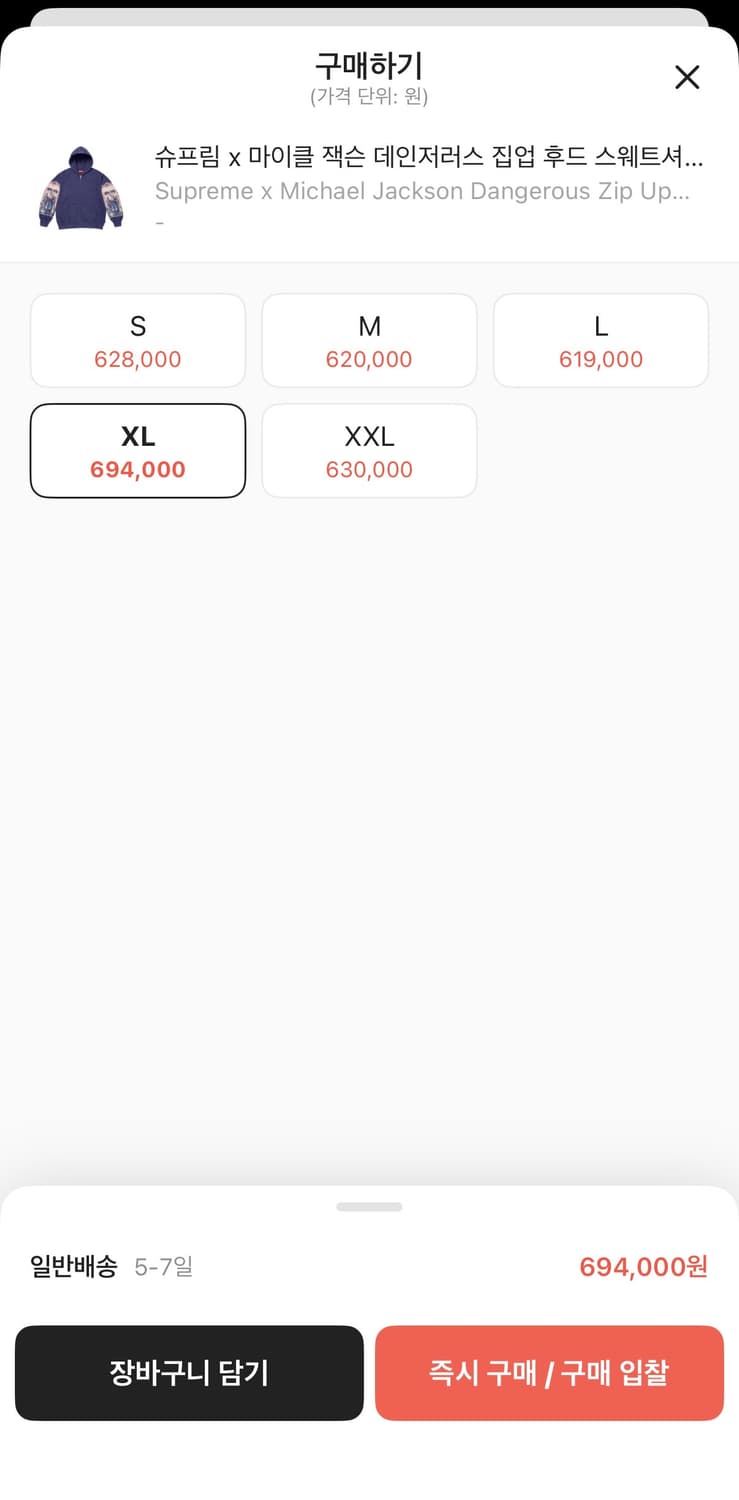Screen dimensions: 739x1500
Task: Select the size M option
Action: click(x=369, y=340)
